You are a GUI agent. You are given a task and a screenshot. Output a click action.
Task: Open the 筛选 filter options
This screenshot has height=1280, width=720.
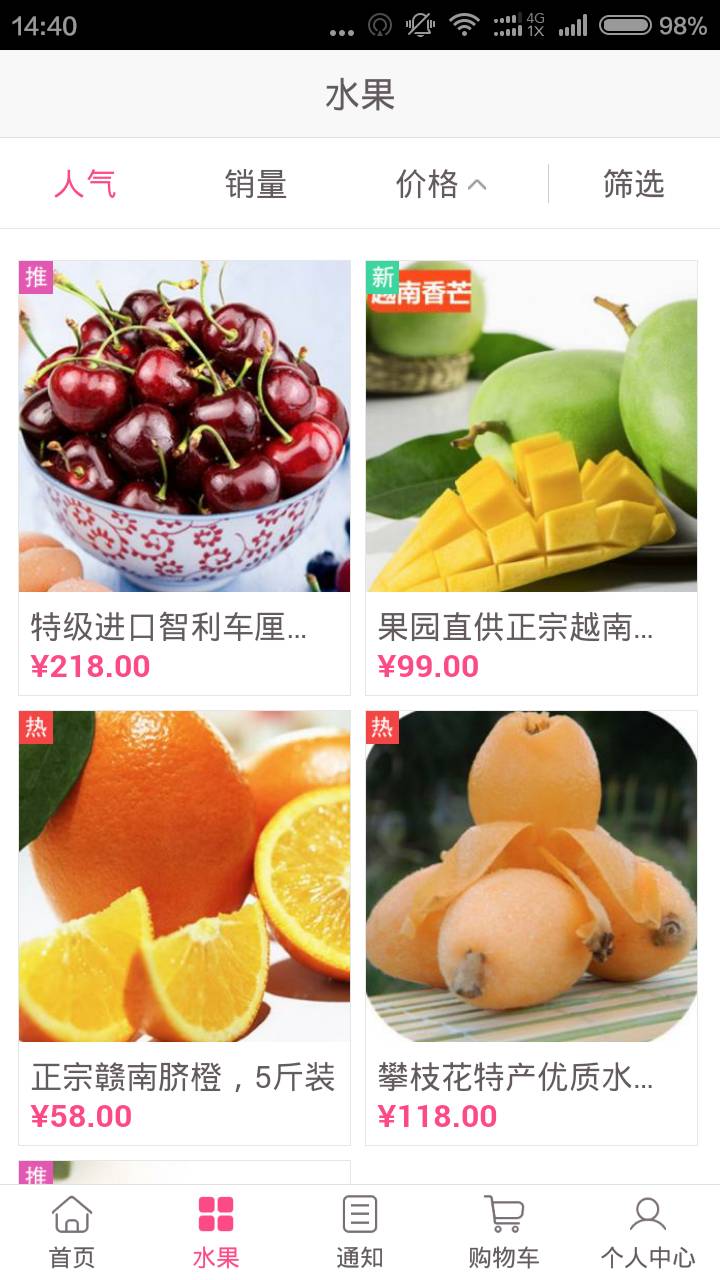632,184
